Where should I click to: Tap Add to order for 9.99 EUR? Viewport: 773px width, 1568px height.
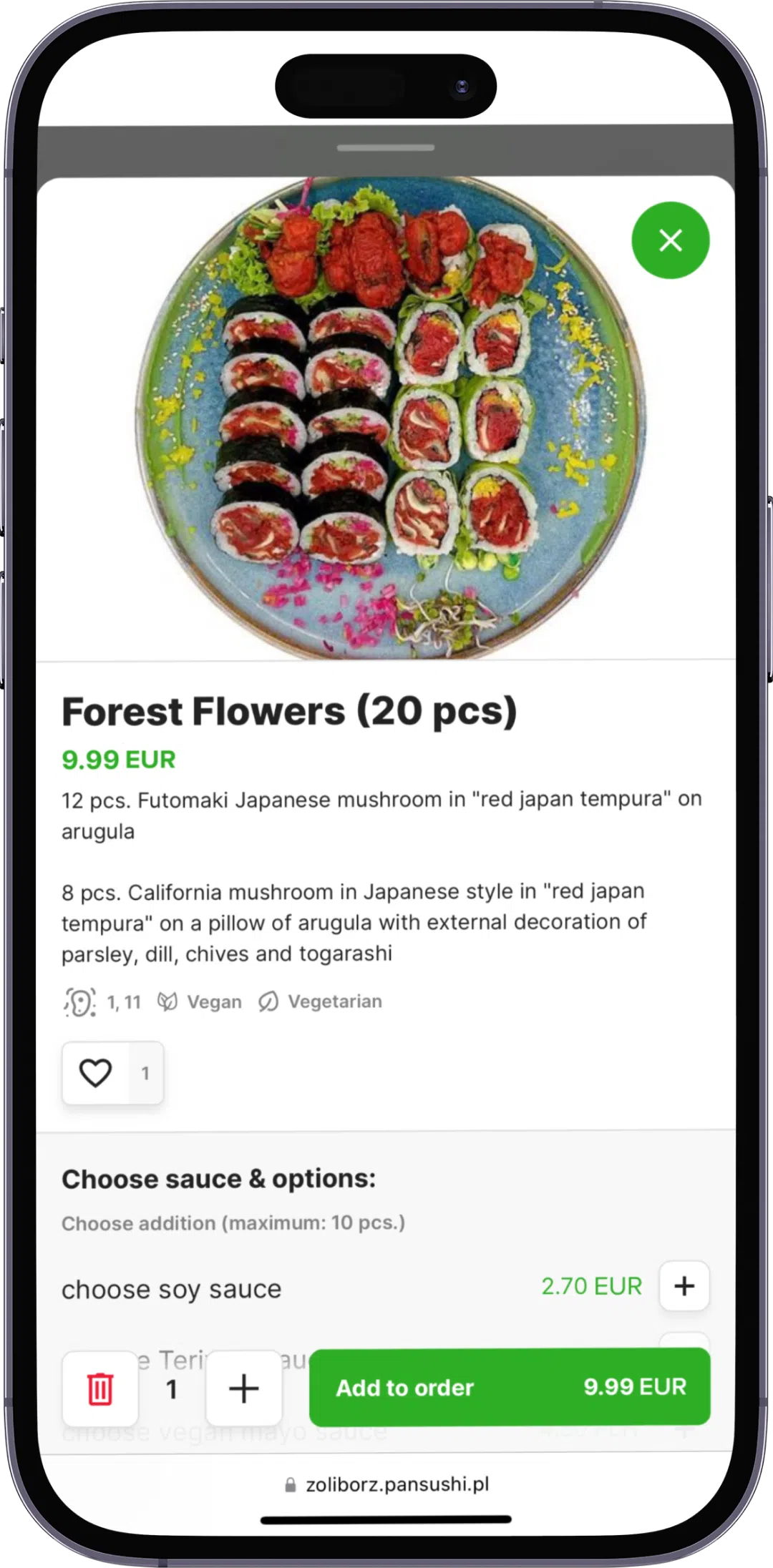coord(510,1387)
